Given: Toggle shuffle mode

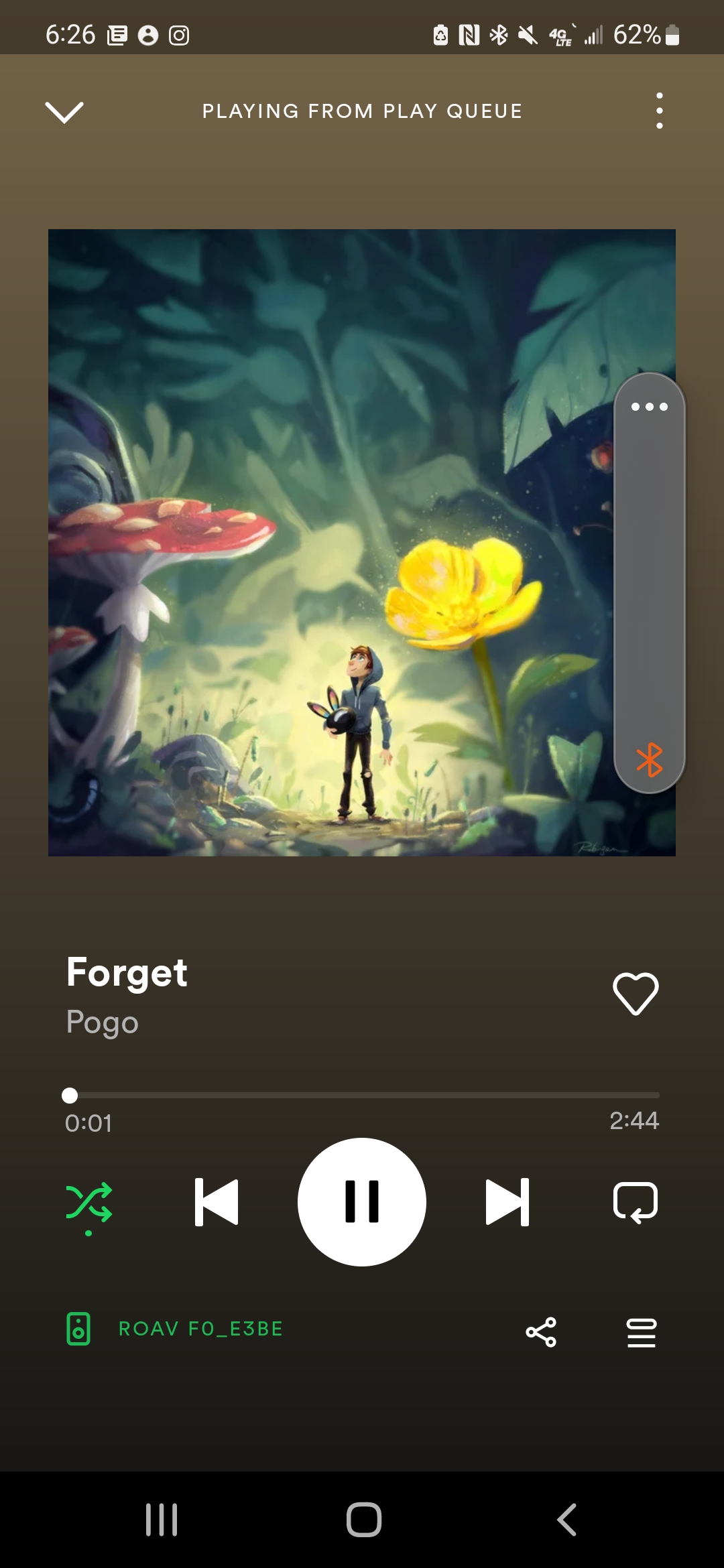Looking at the screenshot, I should coord(88,1203).
